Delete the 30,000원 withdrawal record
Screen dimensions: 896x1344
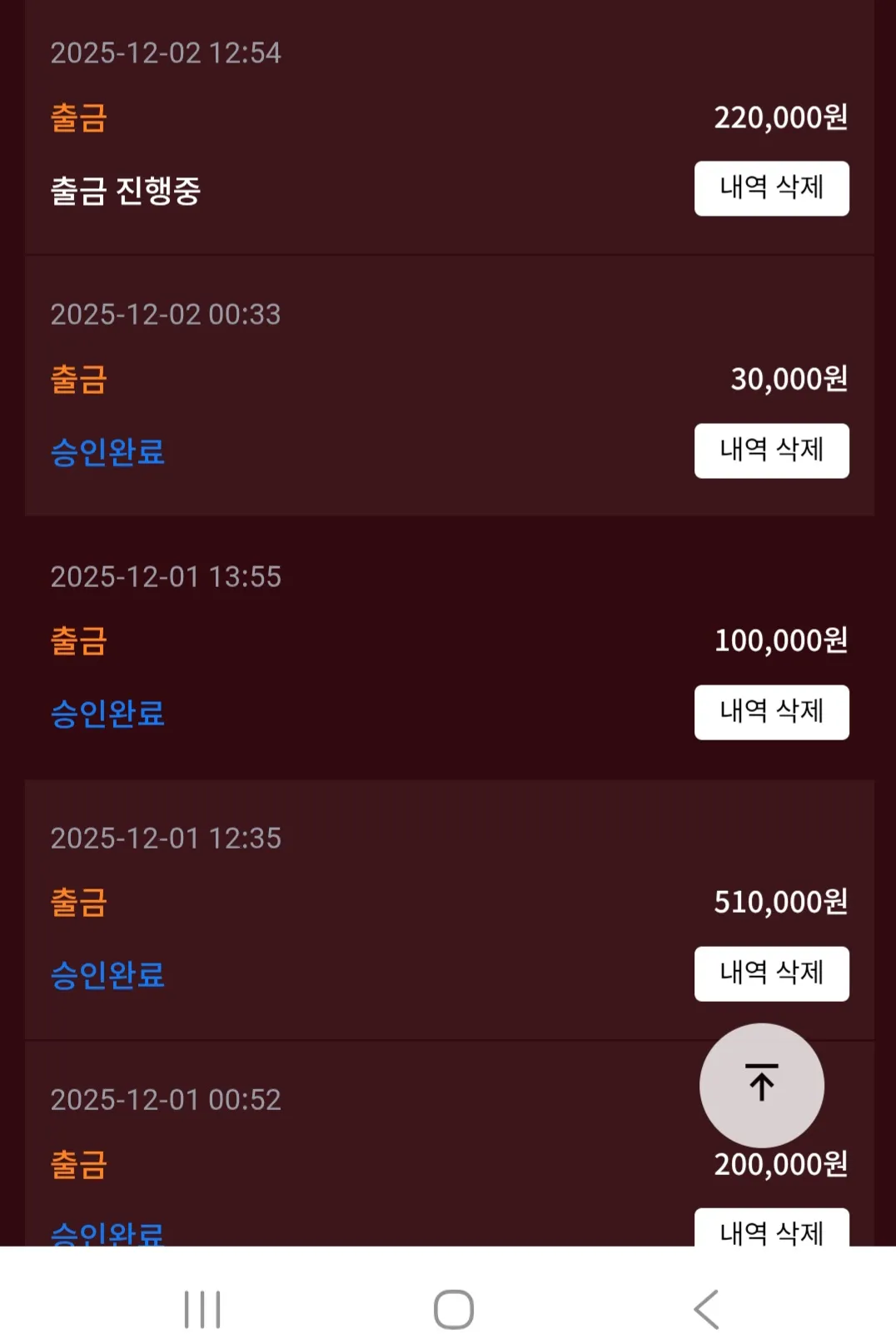[771, 450]
